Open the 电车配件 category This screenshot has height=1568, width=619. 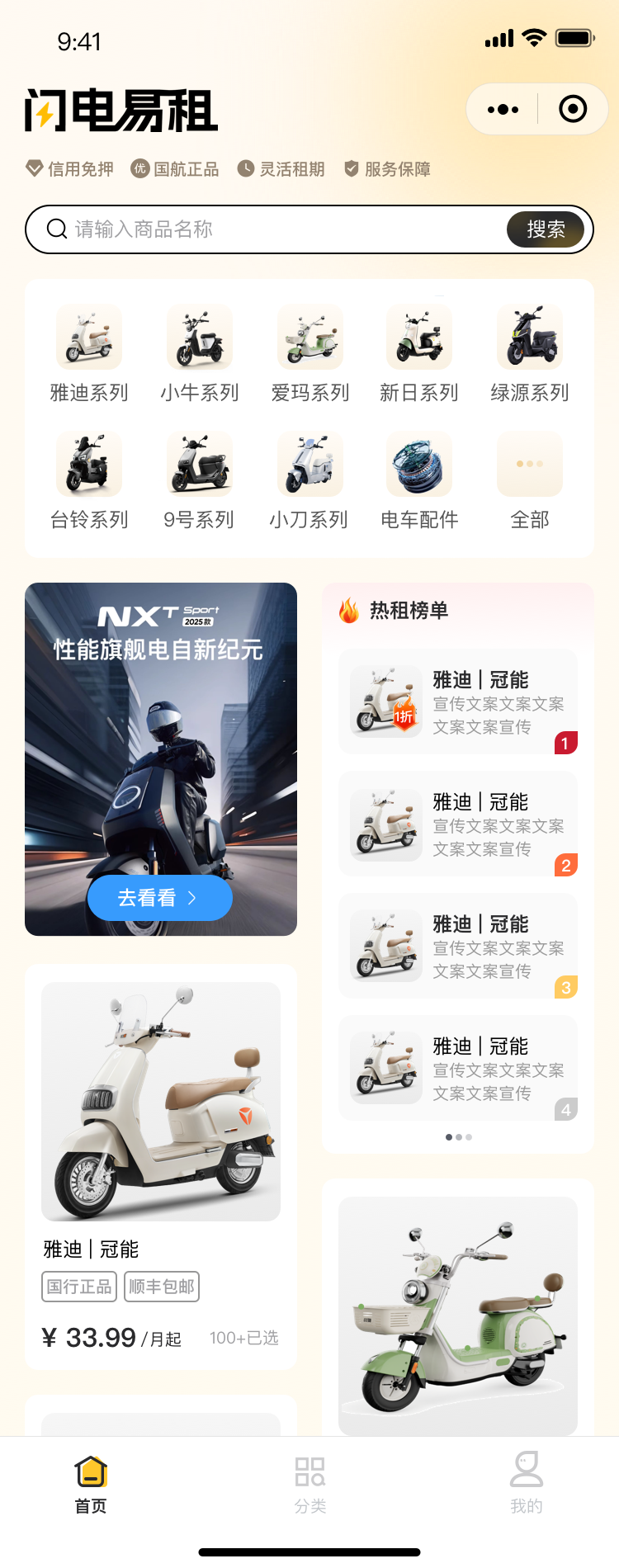(419, 480)
